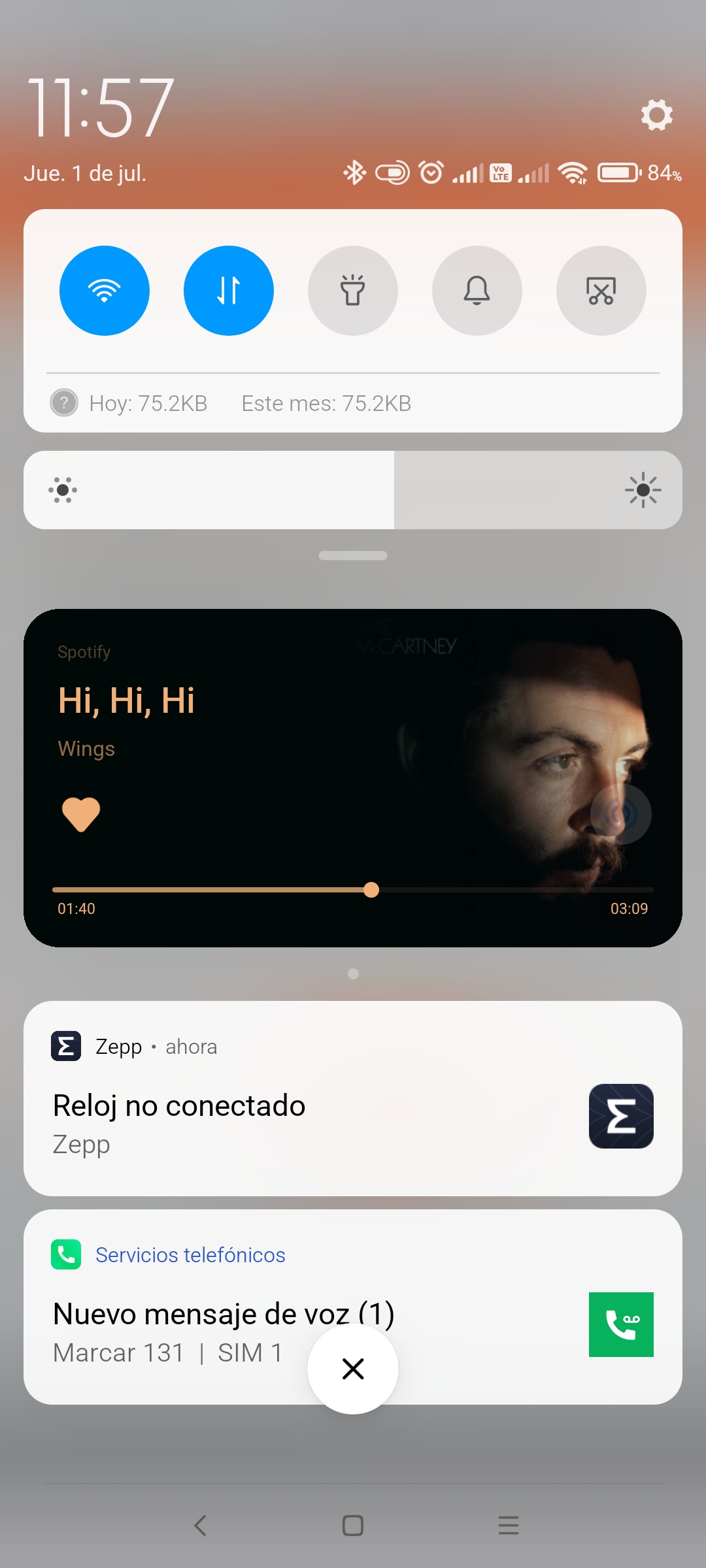Open settings via the gear icon

click(656, 116)
